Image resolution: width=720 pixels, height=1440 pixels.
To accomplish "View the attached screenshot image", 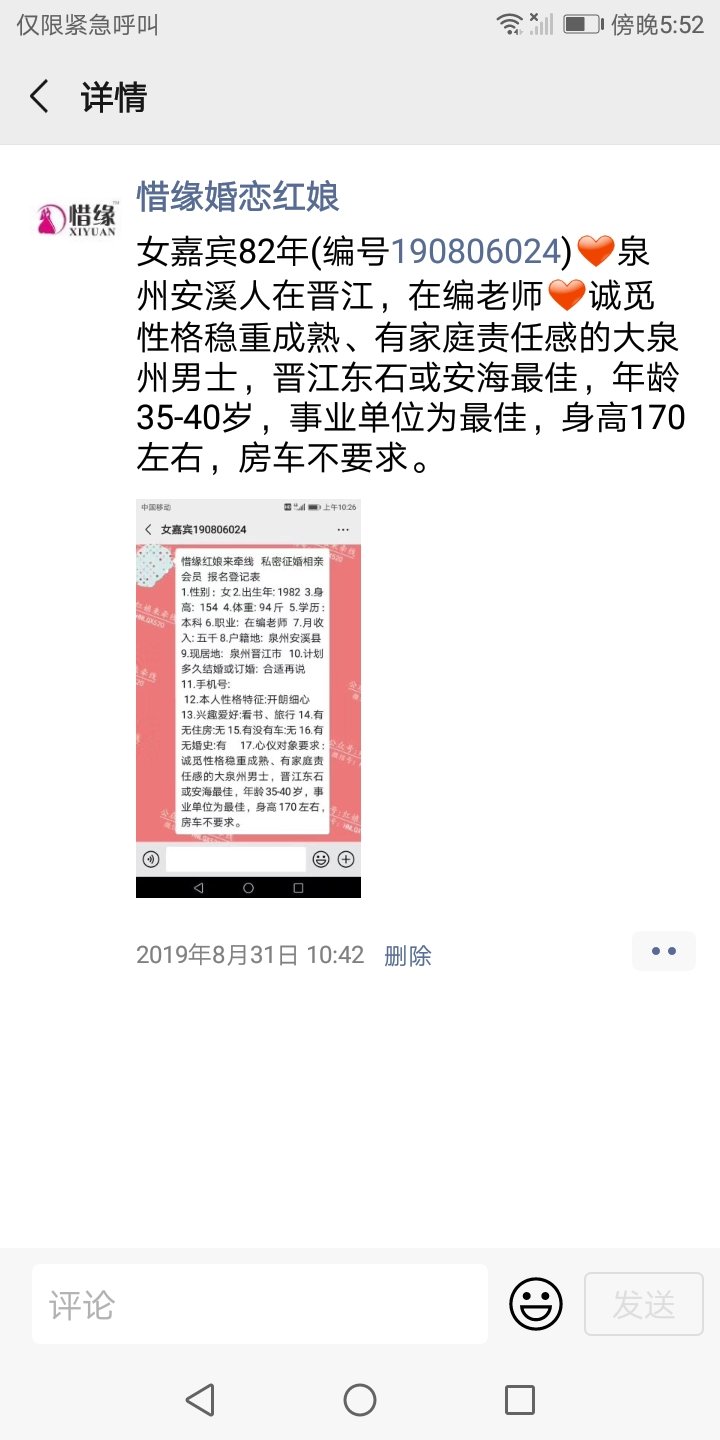I will pyautogui.click(x=248, y=697).
